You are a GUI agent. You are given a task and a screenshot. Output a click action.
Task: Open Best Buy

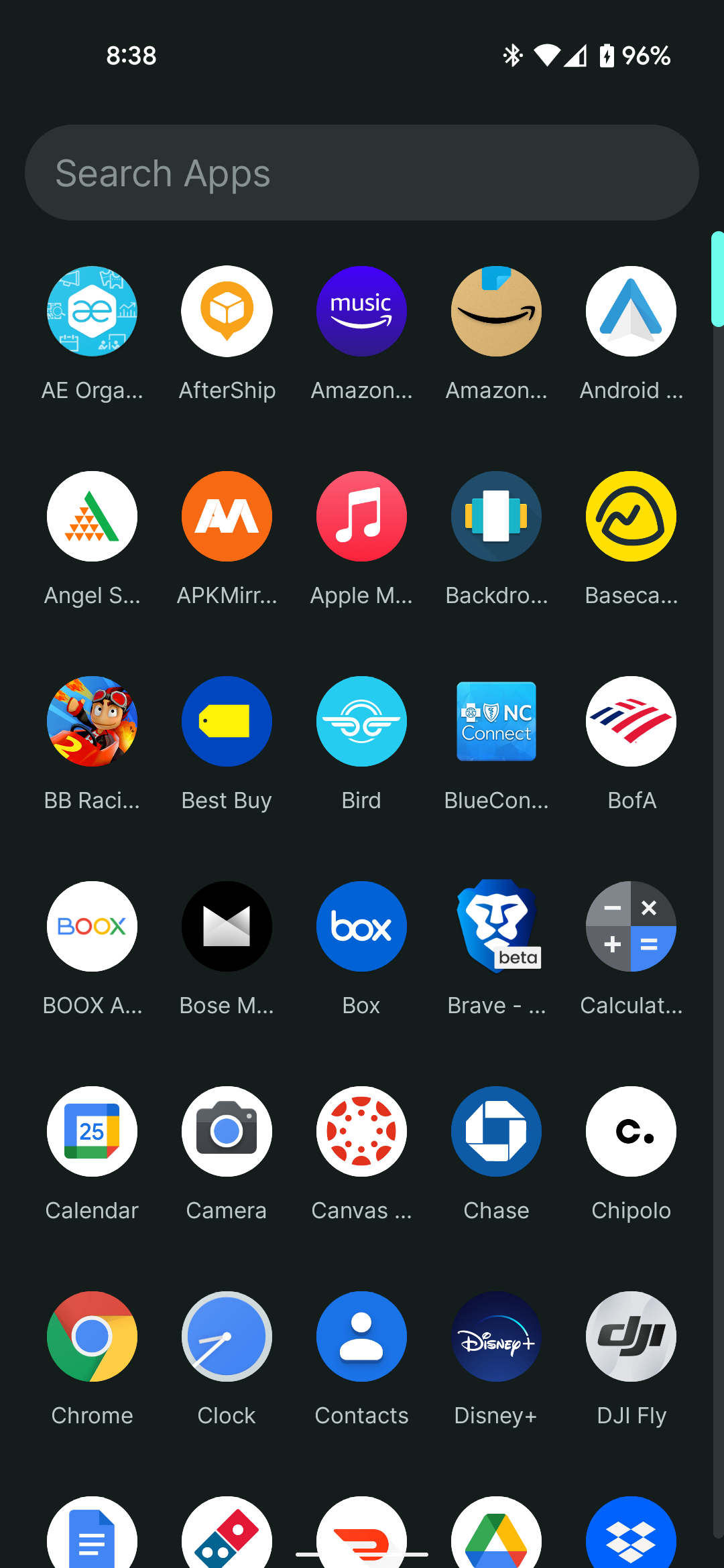[x=227, y=722]
